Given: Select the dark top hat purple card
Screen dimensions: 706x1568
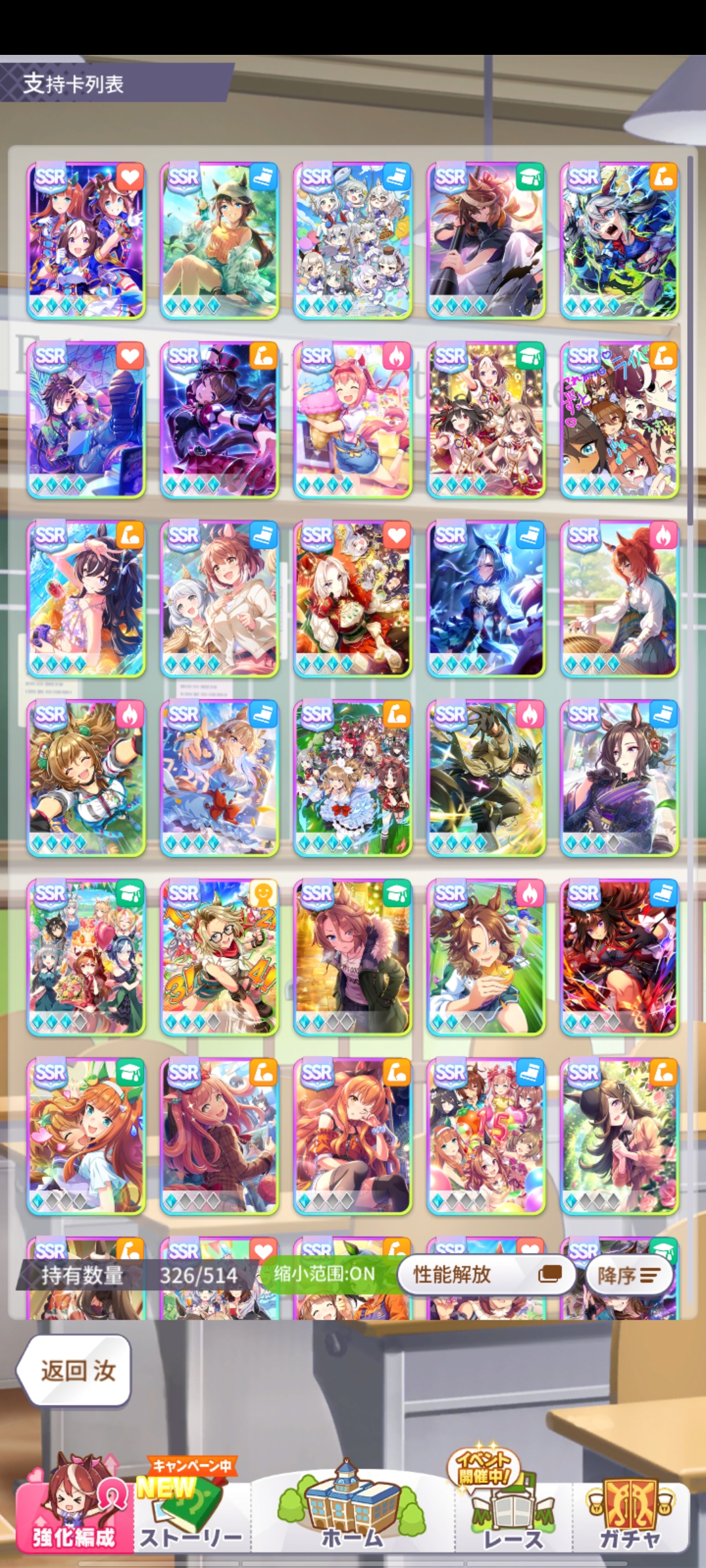Looking at the screenshot, I should [219, 419].
